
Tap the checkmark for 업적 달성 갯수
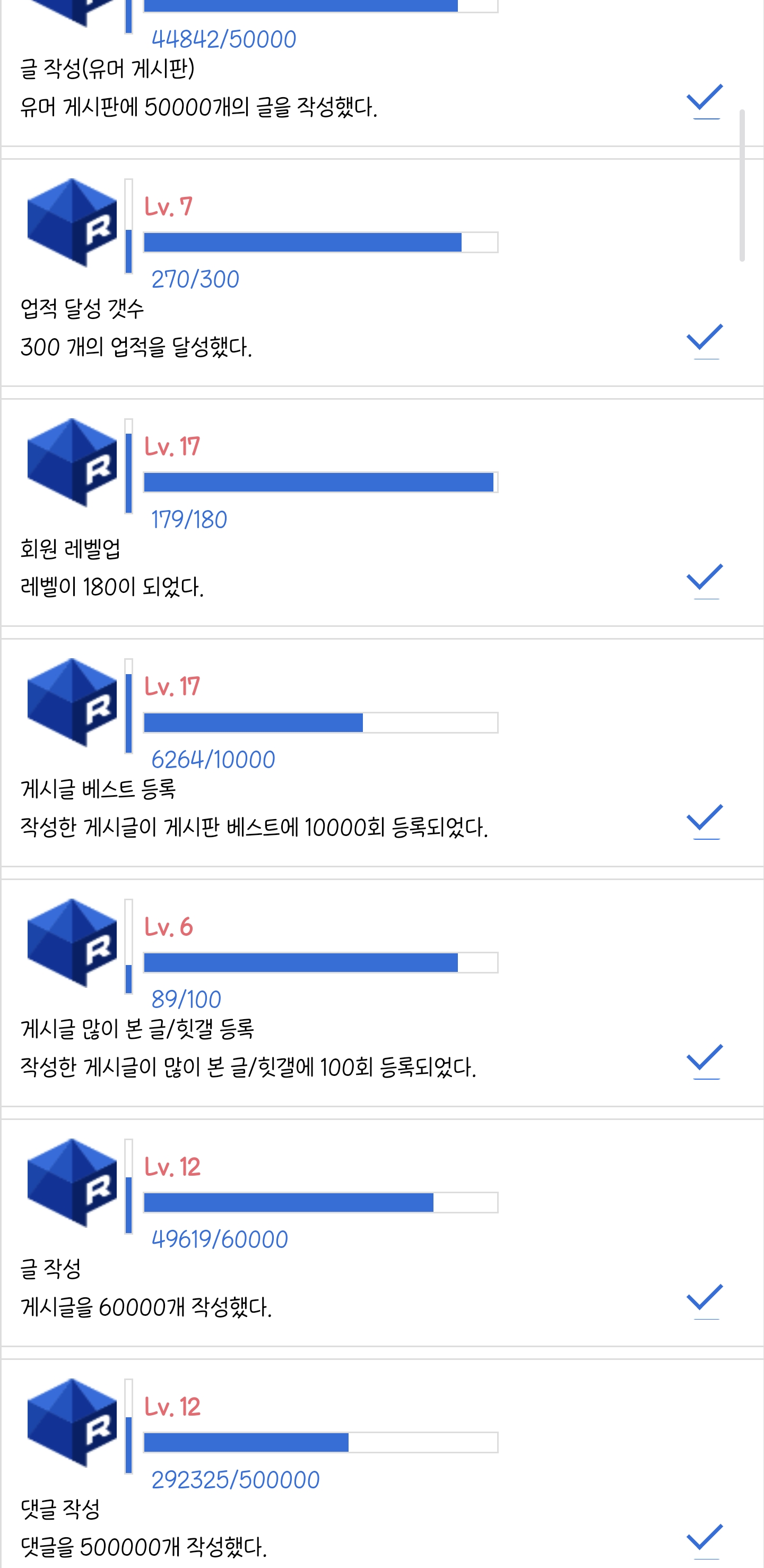point(705,340)
